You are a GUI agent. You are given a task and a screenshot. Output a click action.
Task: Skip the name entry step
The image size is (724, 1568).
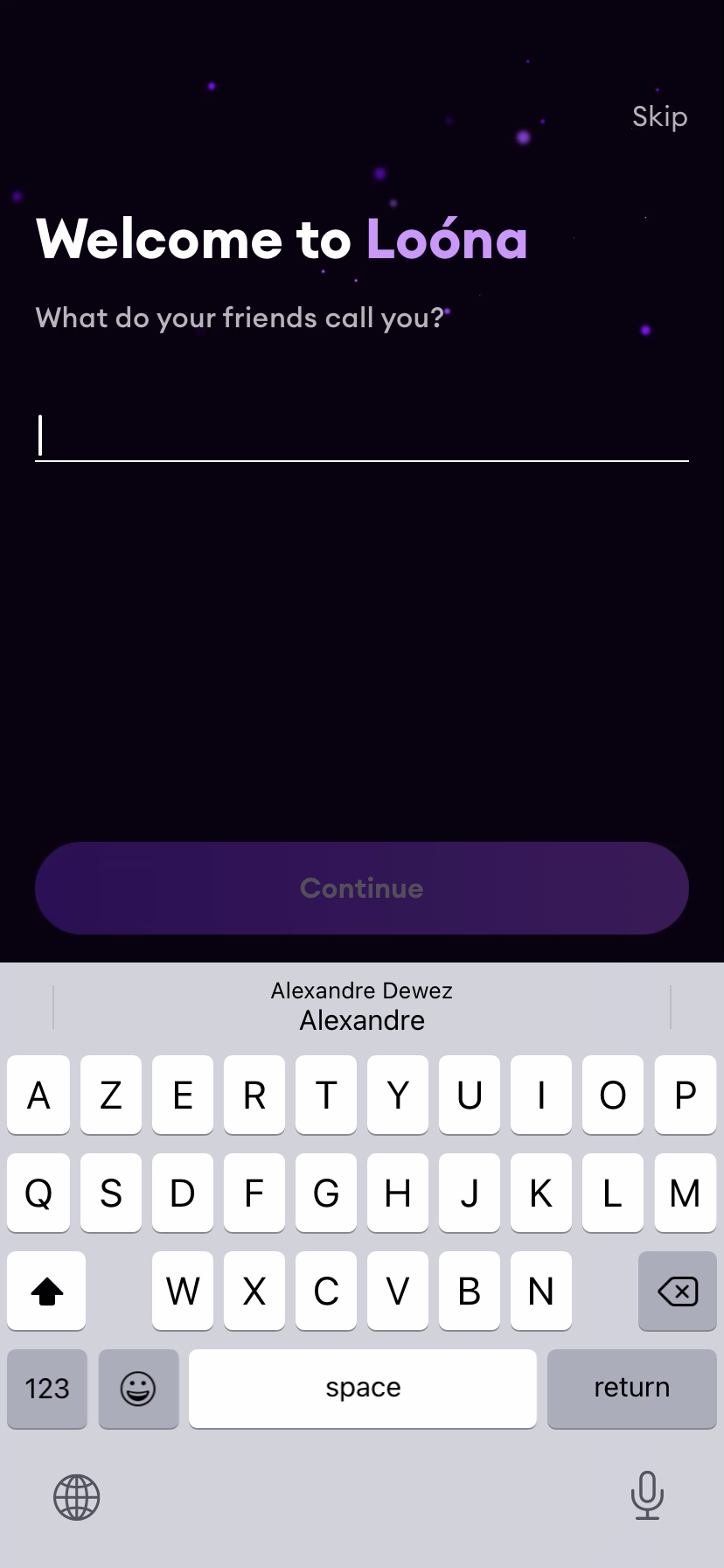(659, 116)
